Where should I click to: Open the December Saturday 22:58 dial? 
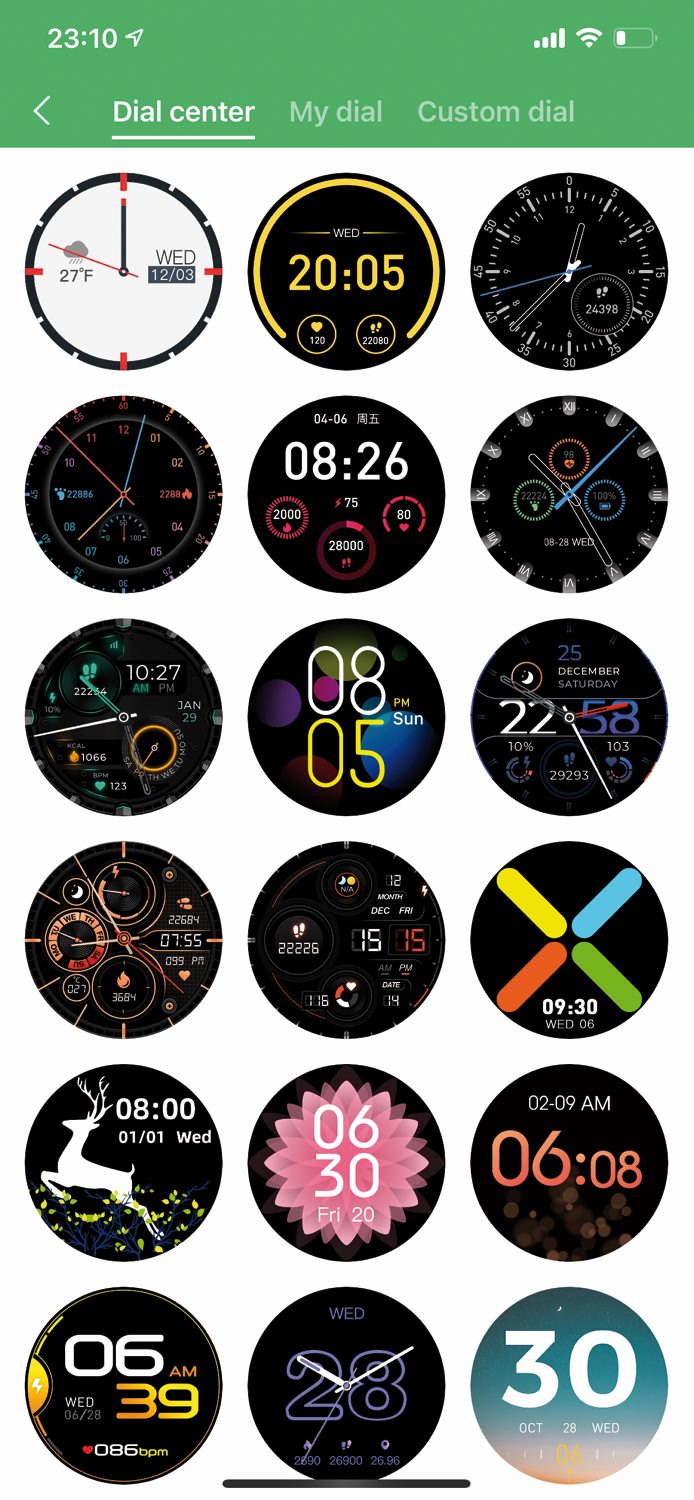coord(569,717)
